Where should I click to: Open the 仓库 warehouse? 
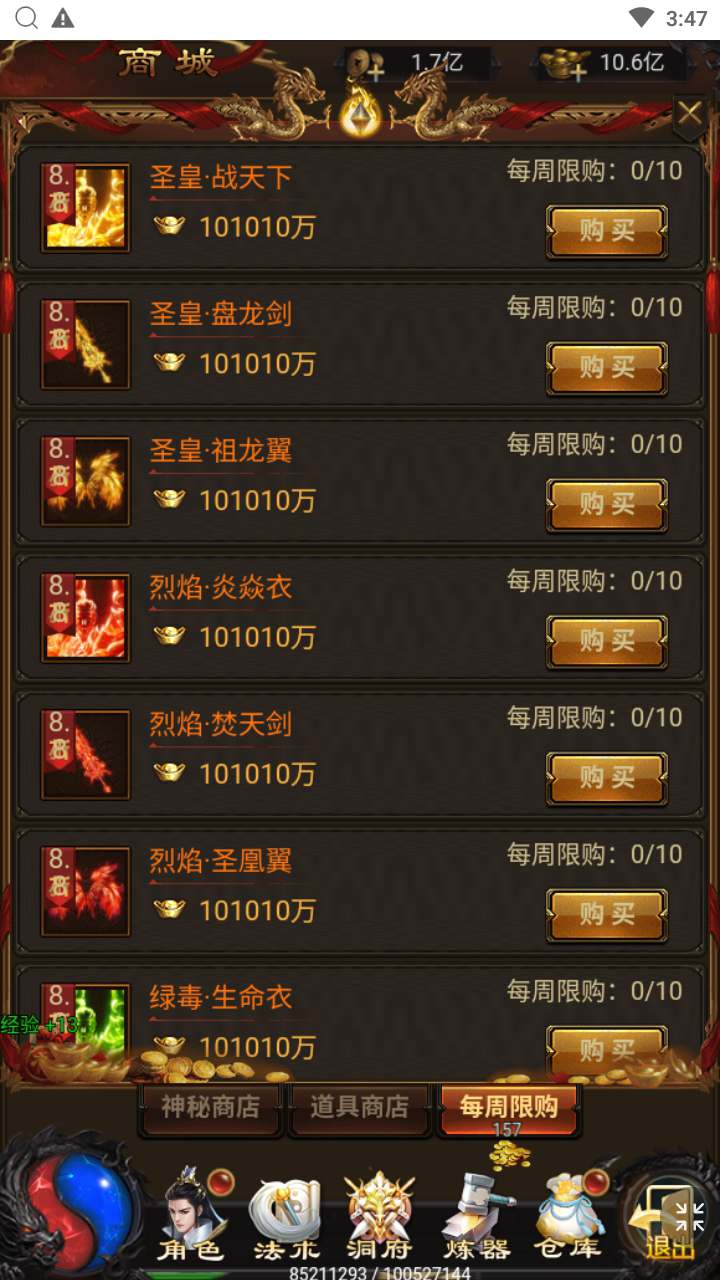tap(568, 1215)
